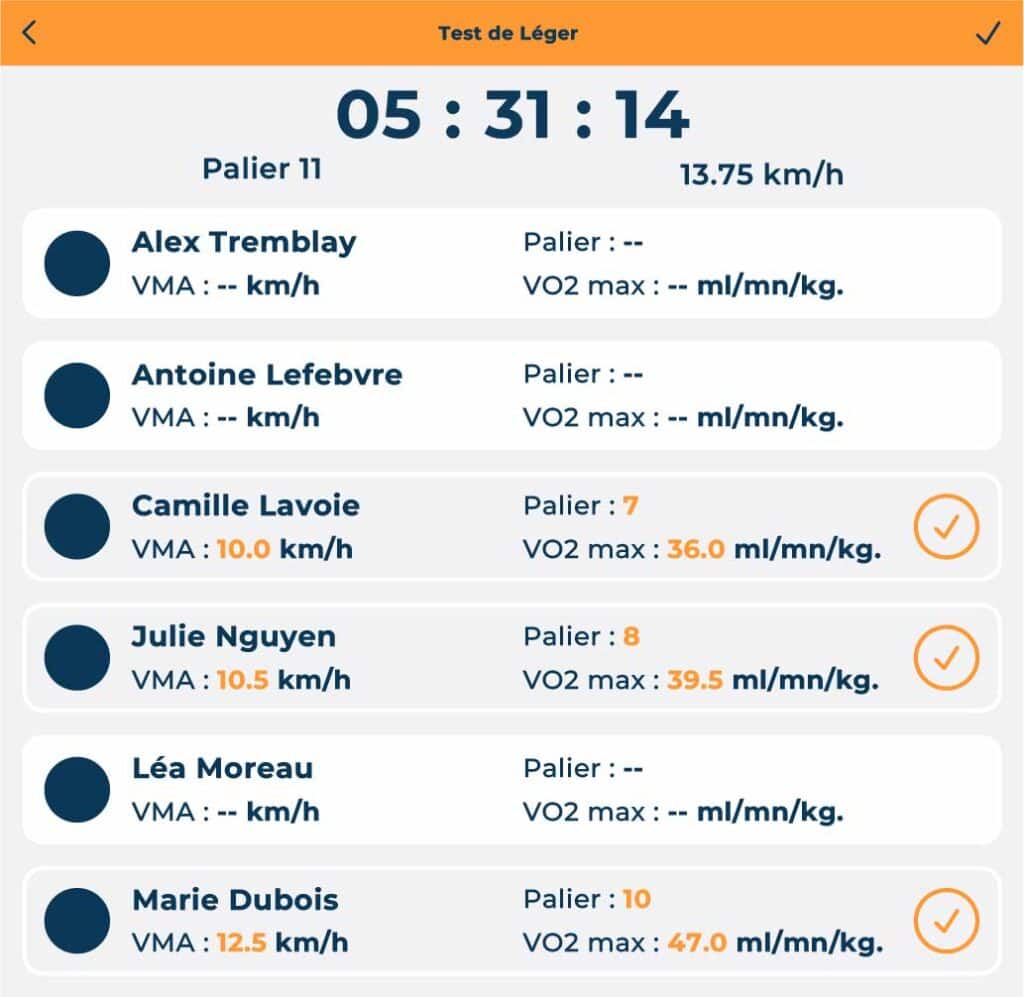
Task: Select Léa Moreau's row
Action: click(510, 790)
